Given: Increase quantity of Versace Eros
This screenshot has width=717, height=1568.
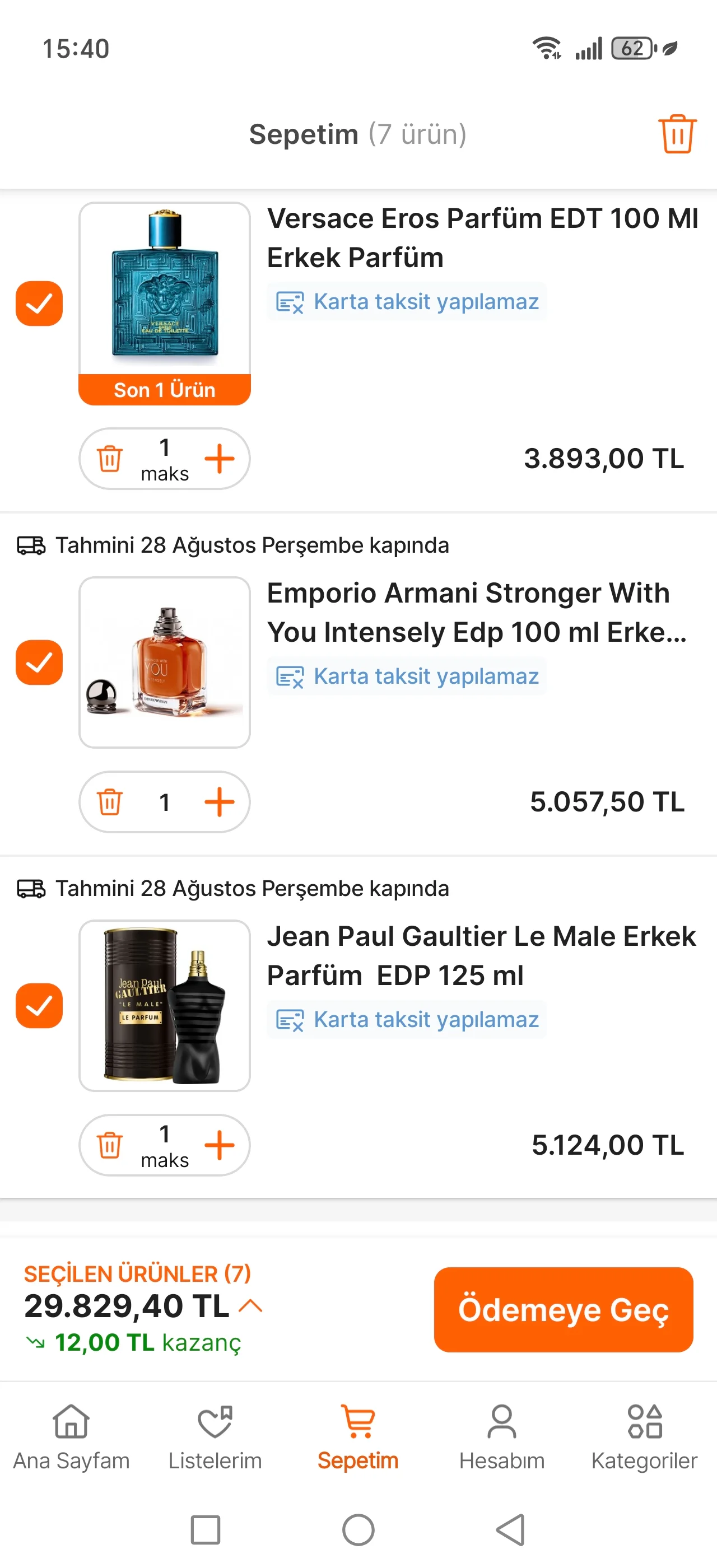Looking at the screenshot, I should [220, 459].
